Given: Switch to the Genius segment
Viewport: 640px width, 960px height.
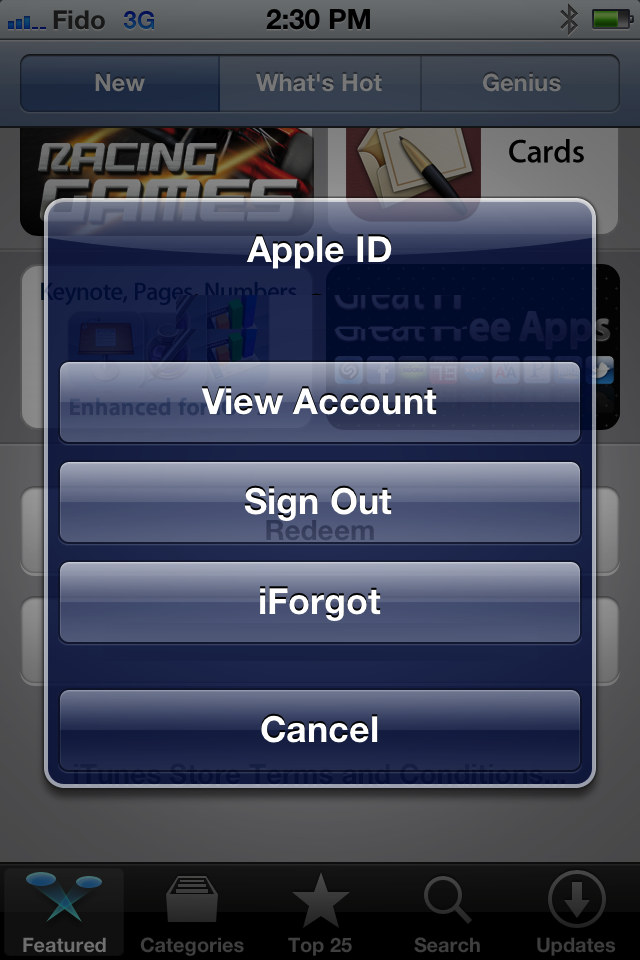Looking at the screenshot, I should click(520, 83).
